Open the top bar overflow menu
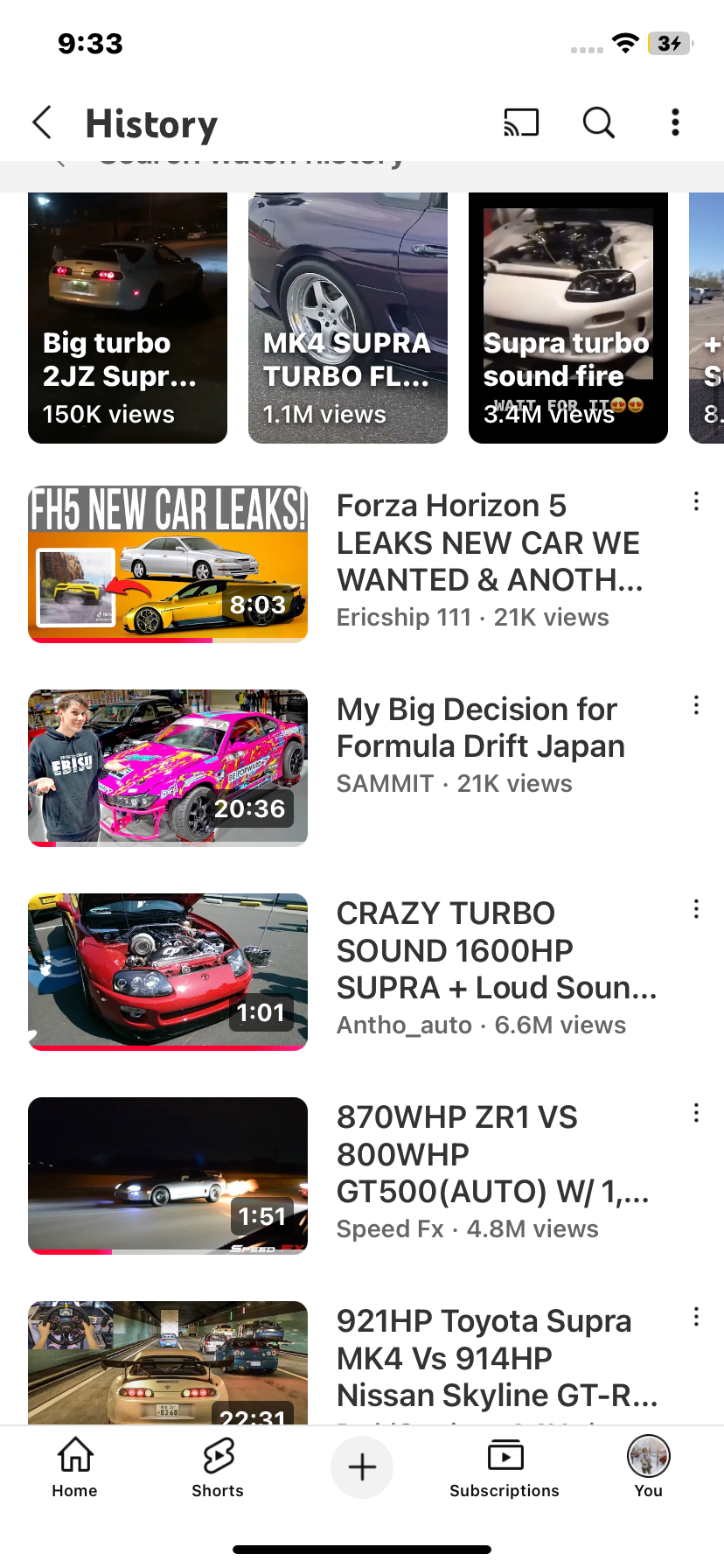Image resolution: width=724 pixels, height=1568 pixels. 675,122
